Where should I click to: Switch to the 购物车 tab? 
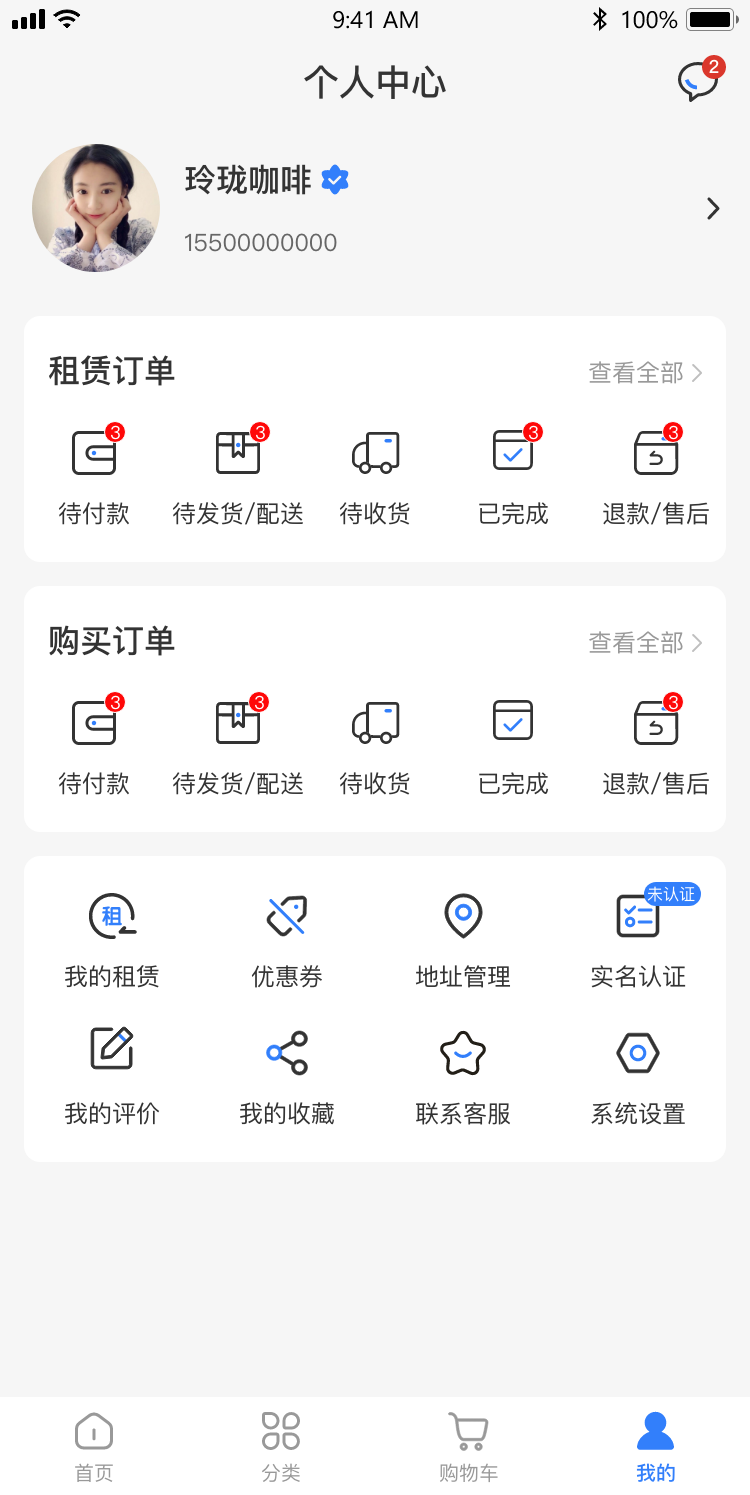pyautogui.click(x=468, y=1446)
